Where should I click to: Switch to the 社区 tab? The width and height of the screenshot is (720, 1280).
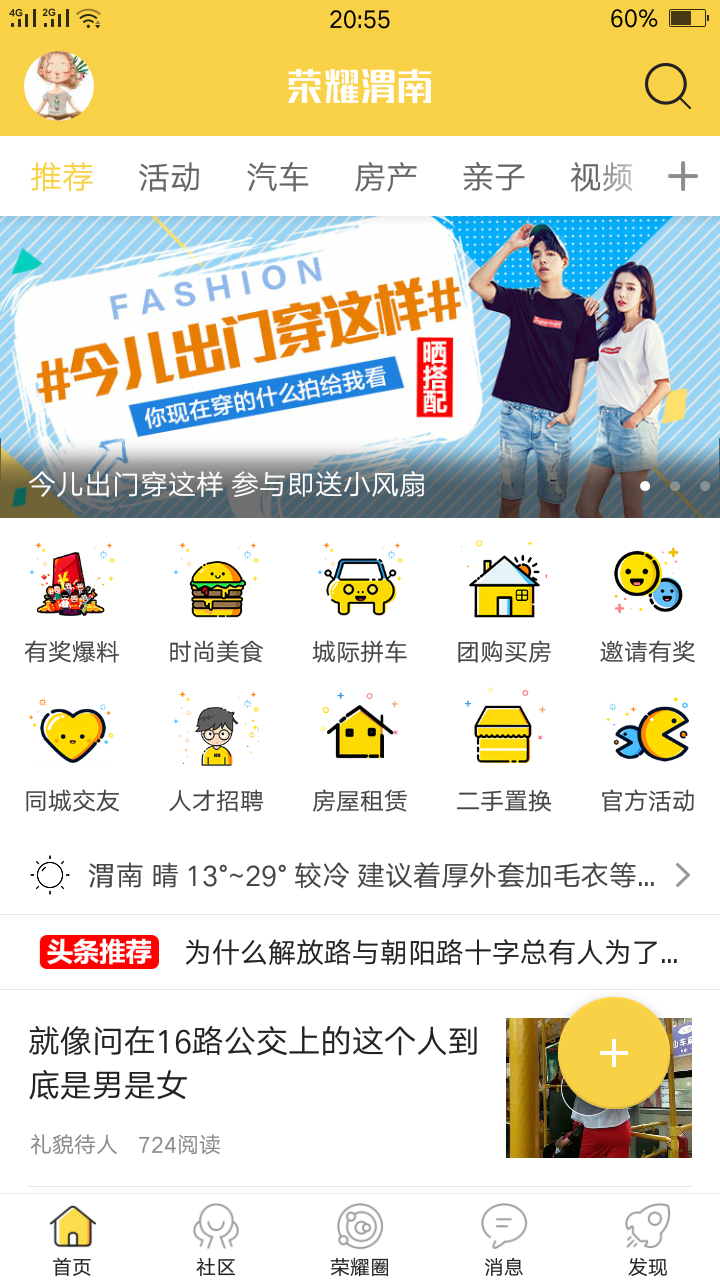tap(216, 1240)
